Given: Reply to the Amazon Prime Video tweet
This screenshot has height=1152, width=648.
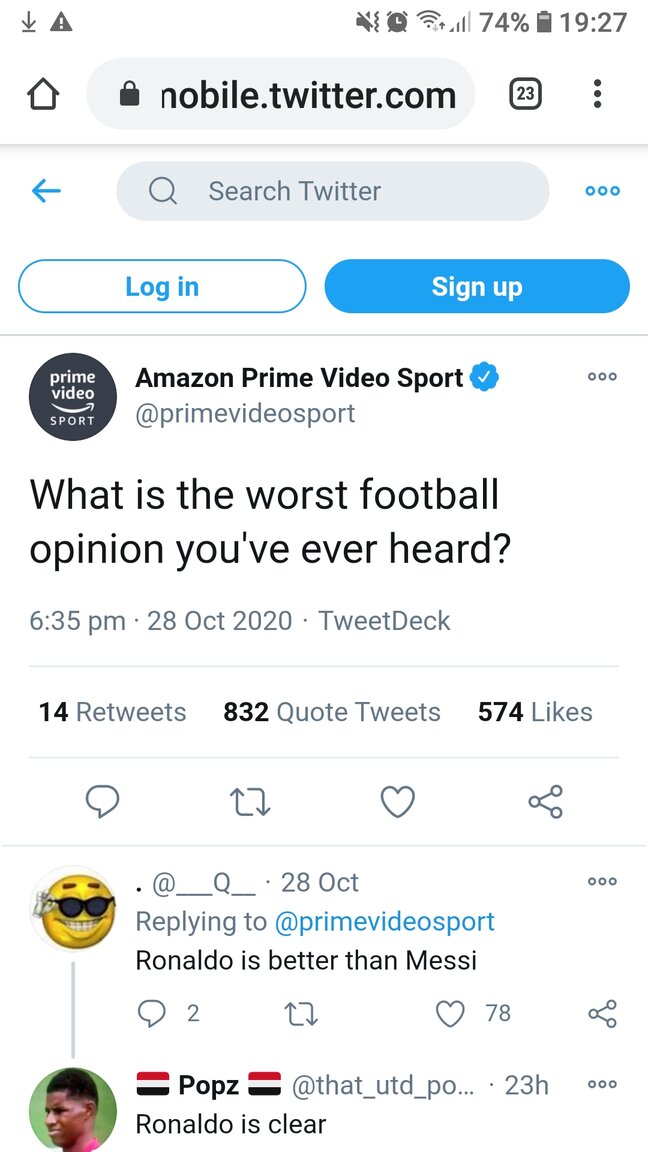Looking at the screenshot, I should tap(103, 801).
